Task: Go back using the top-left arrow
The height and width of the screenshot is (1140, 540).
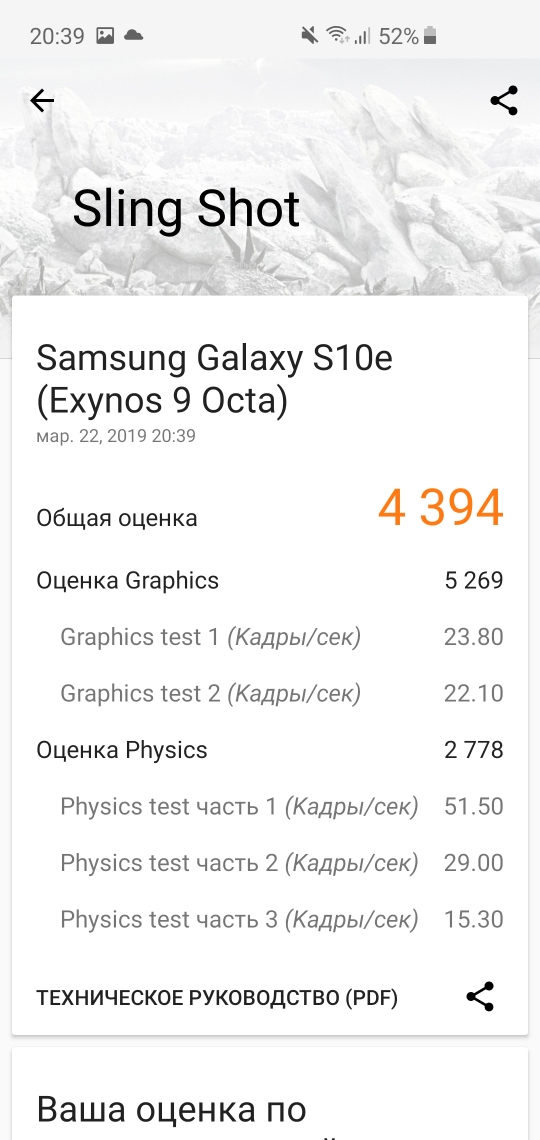Action: [42, 101]
